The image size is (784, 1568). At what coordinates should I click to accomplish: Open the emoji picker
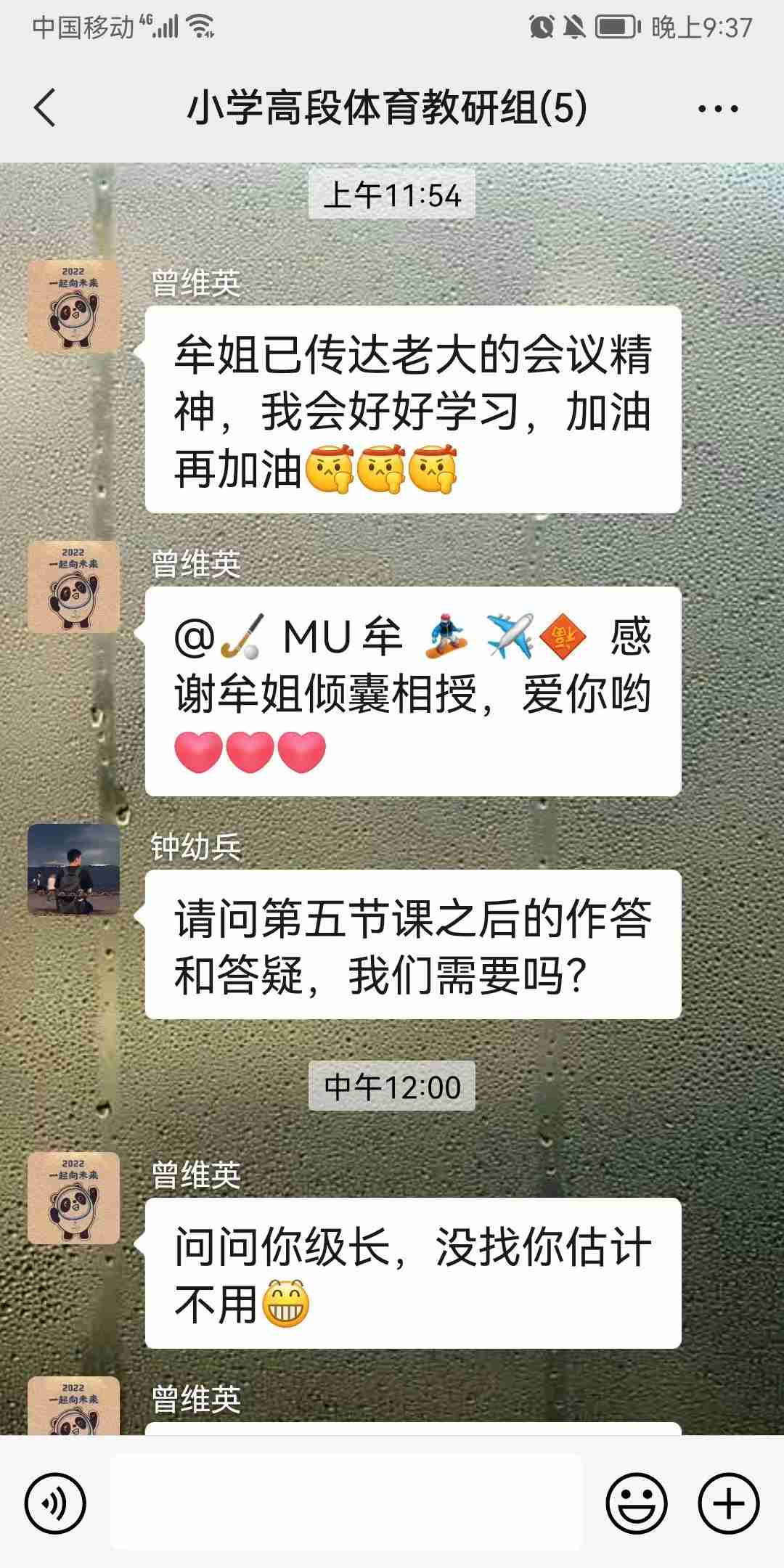637,1503
